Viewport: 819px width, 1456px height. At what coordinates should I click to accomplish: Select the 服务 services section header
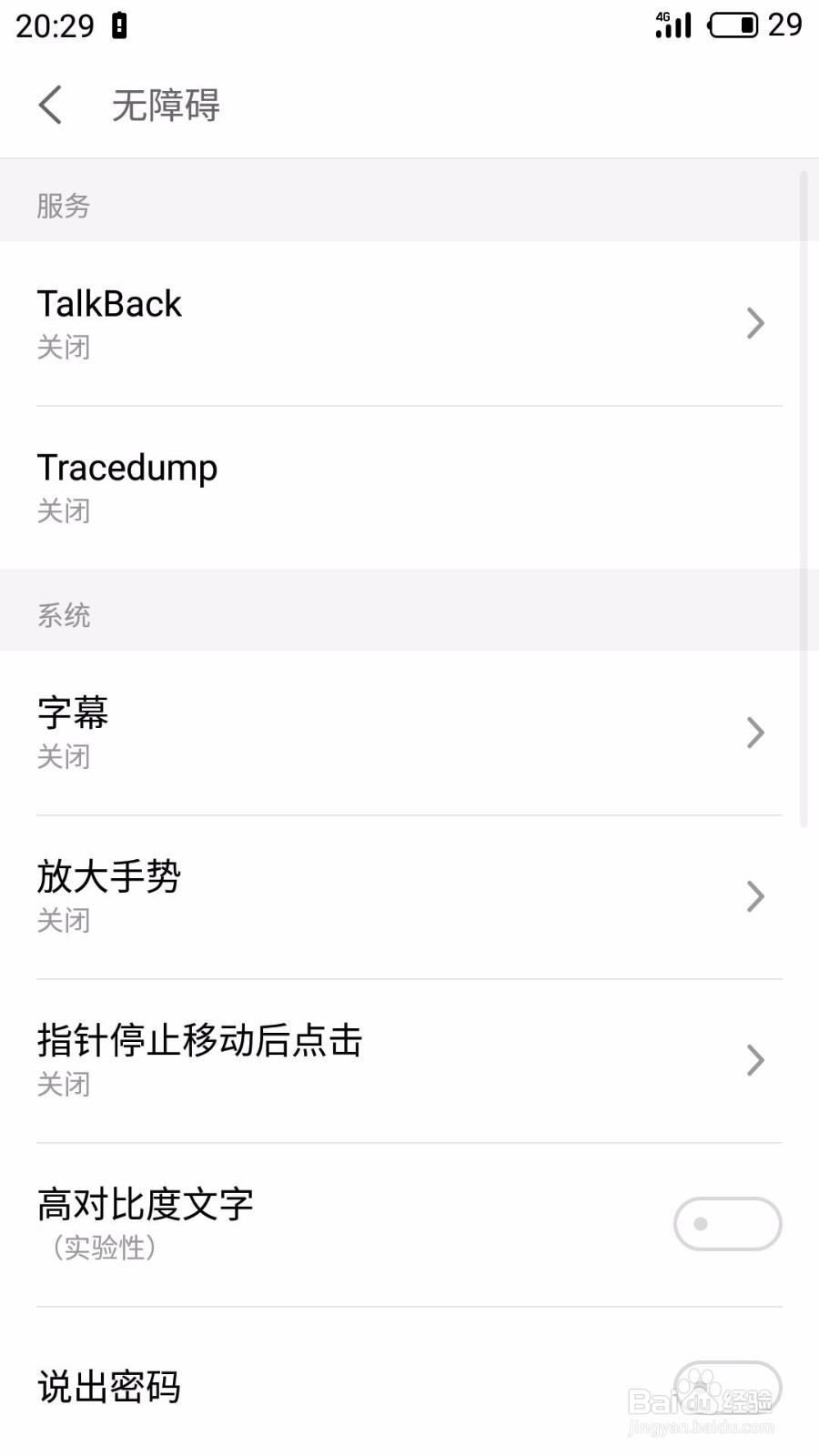(63, 207)
